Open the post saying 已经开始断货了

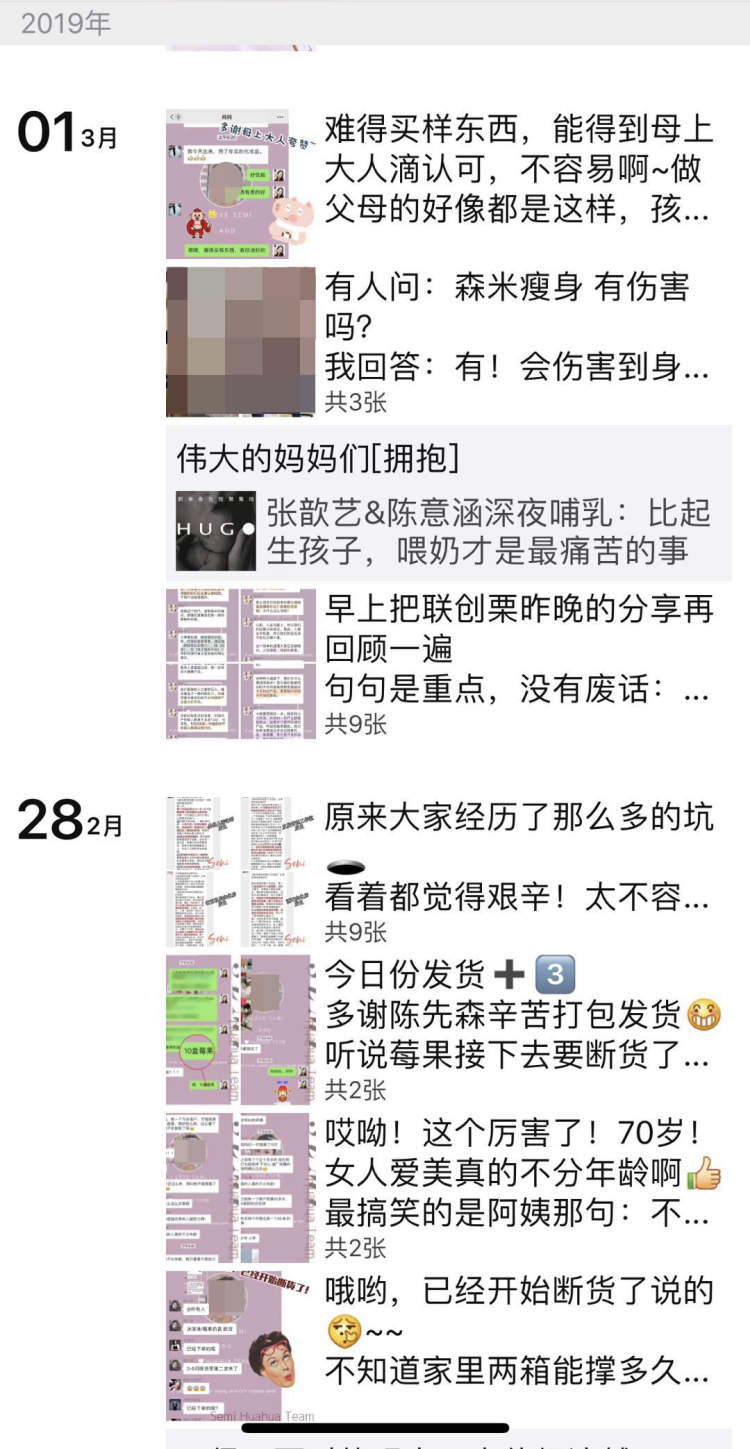point(518,1331)
